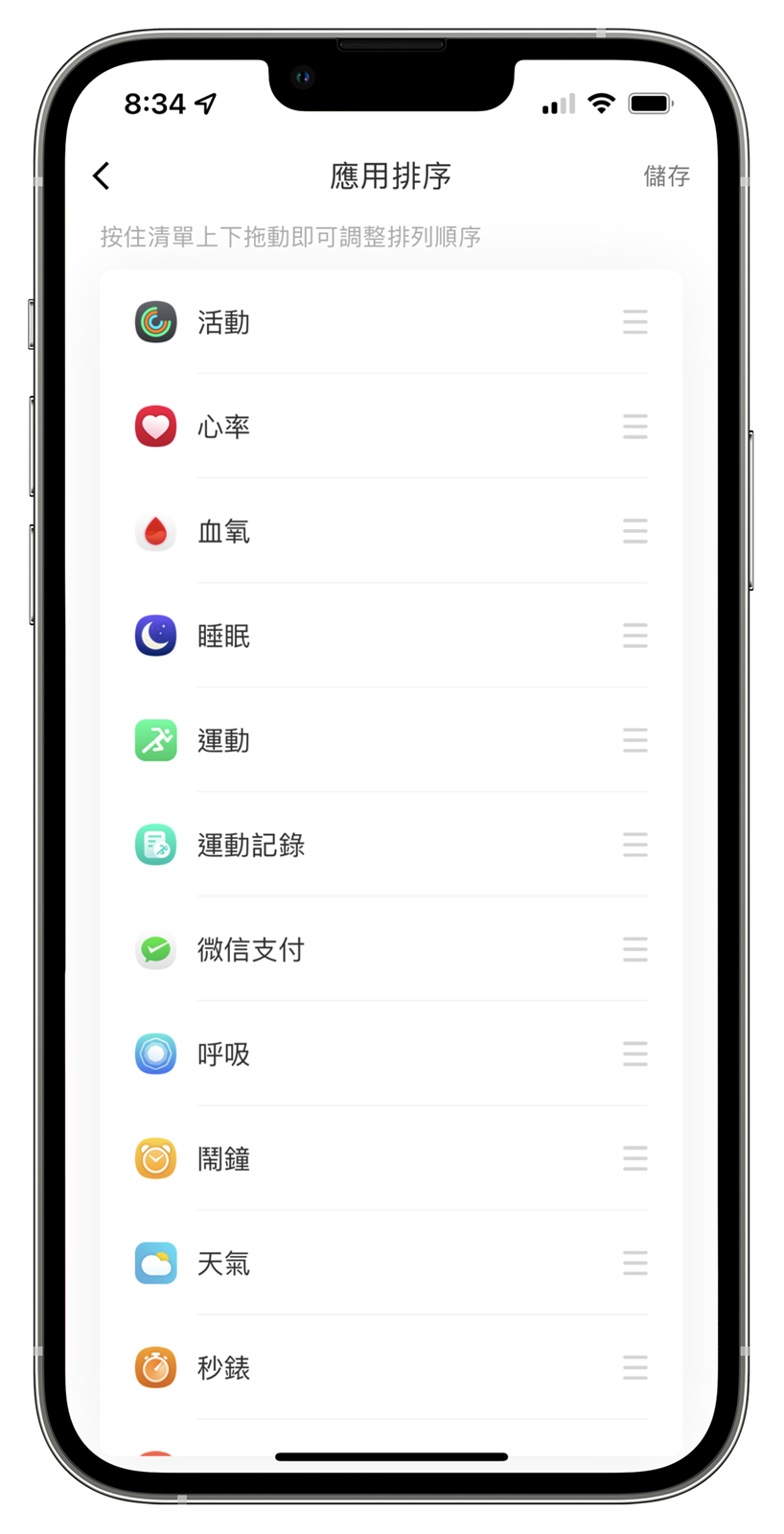Tap 儲存 to save the order
784x1534 pixels.
[x=666, y=176]
